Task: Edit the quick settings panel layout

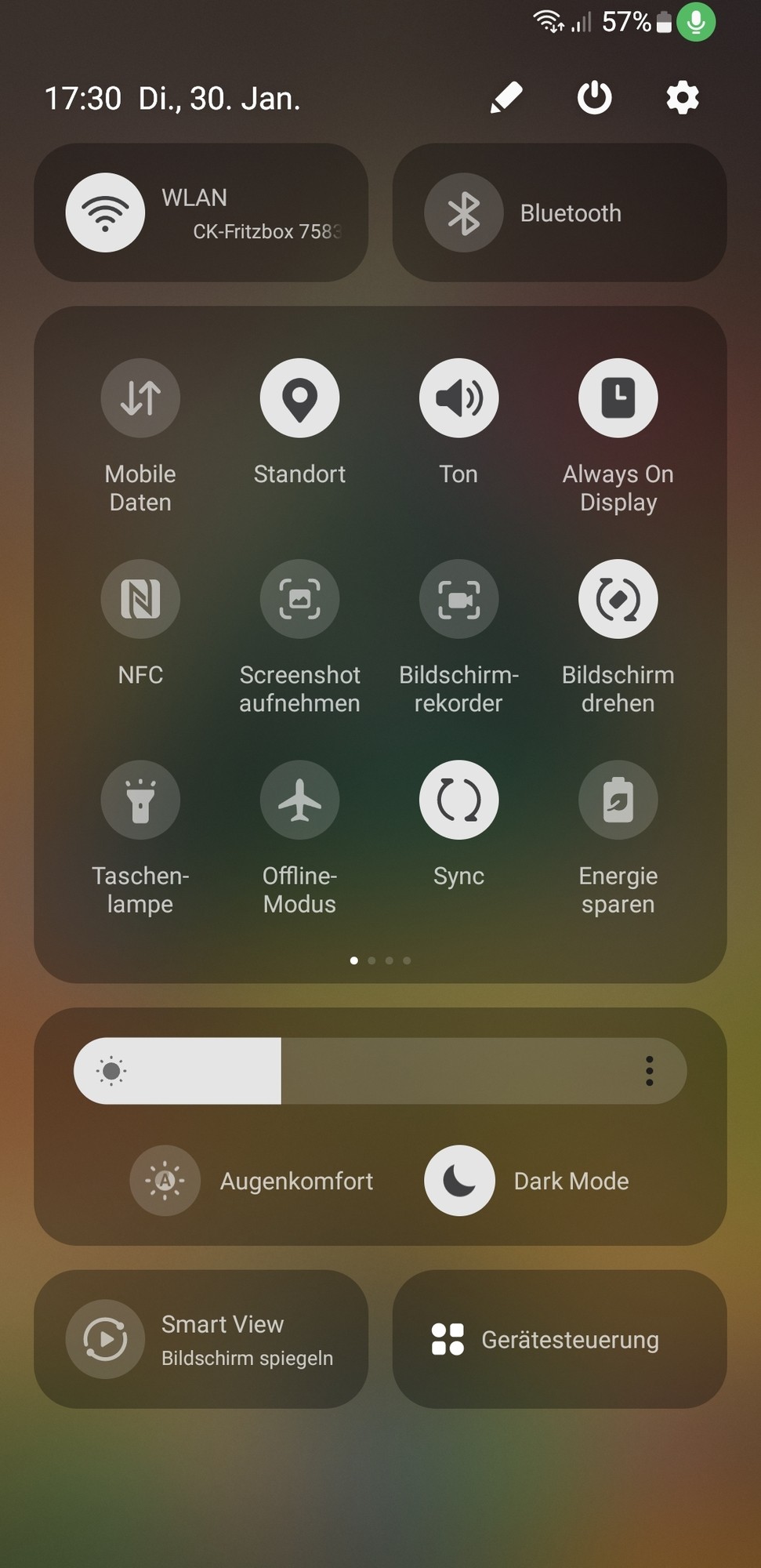Action: coord(506,98)
